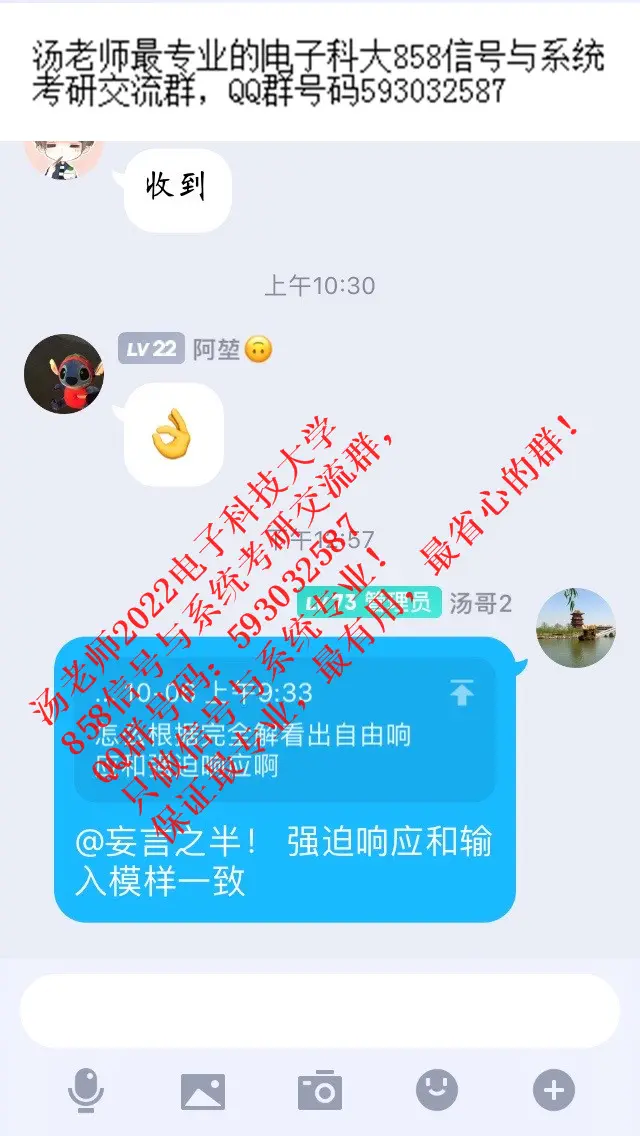This screenshot has height=1136, width=640.
Task: View 汤哥2's profile avatar
Action: (x=576, y=627)
